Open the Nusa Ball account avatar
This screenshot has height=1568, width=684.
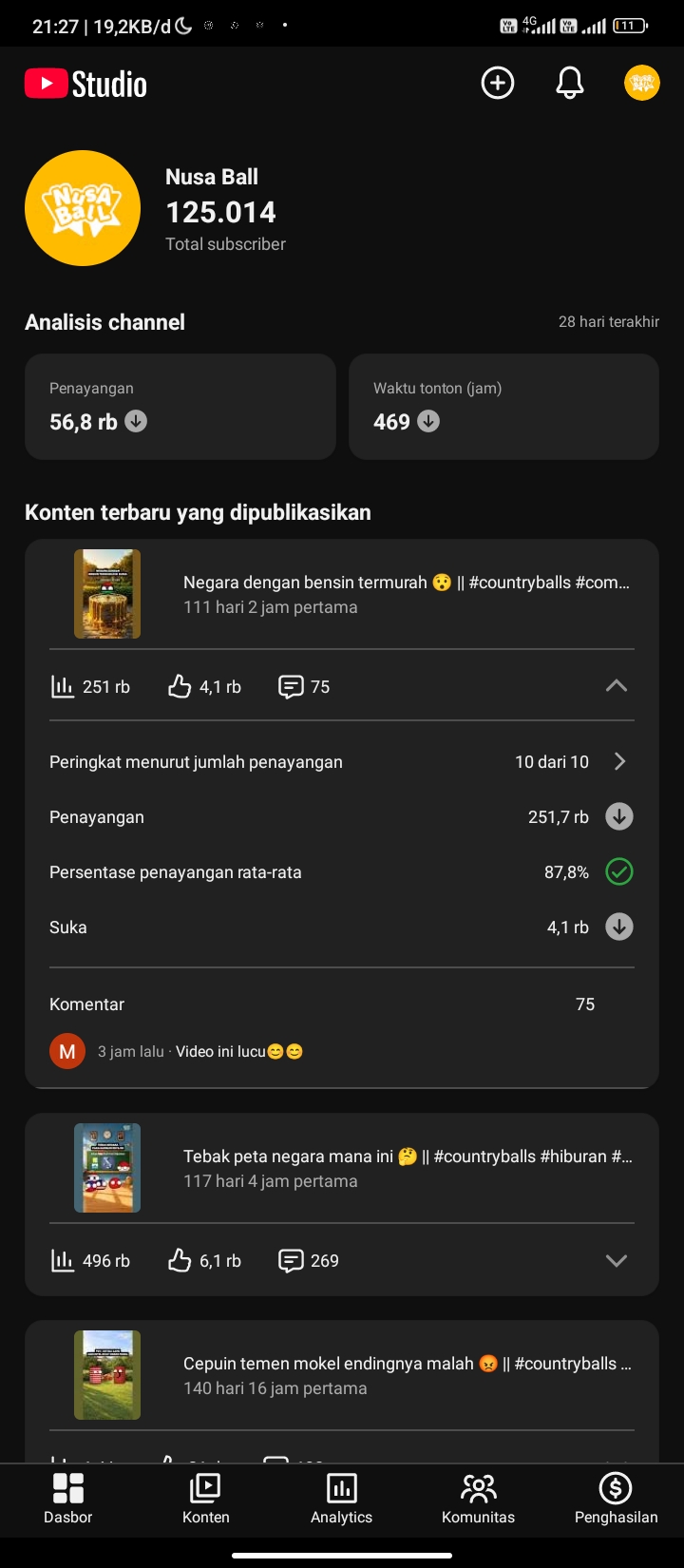(642, 84)
